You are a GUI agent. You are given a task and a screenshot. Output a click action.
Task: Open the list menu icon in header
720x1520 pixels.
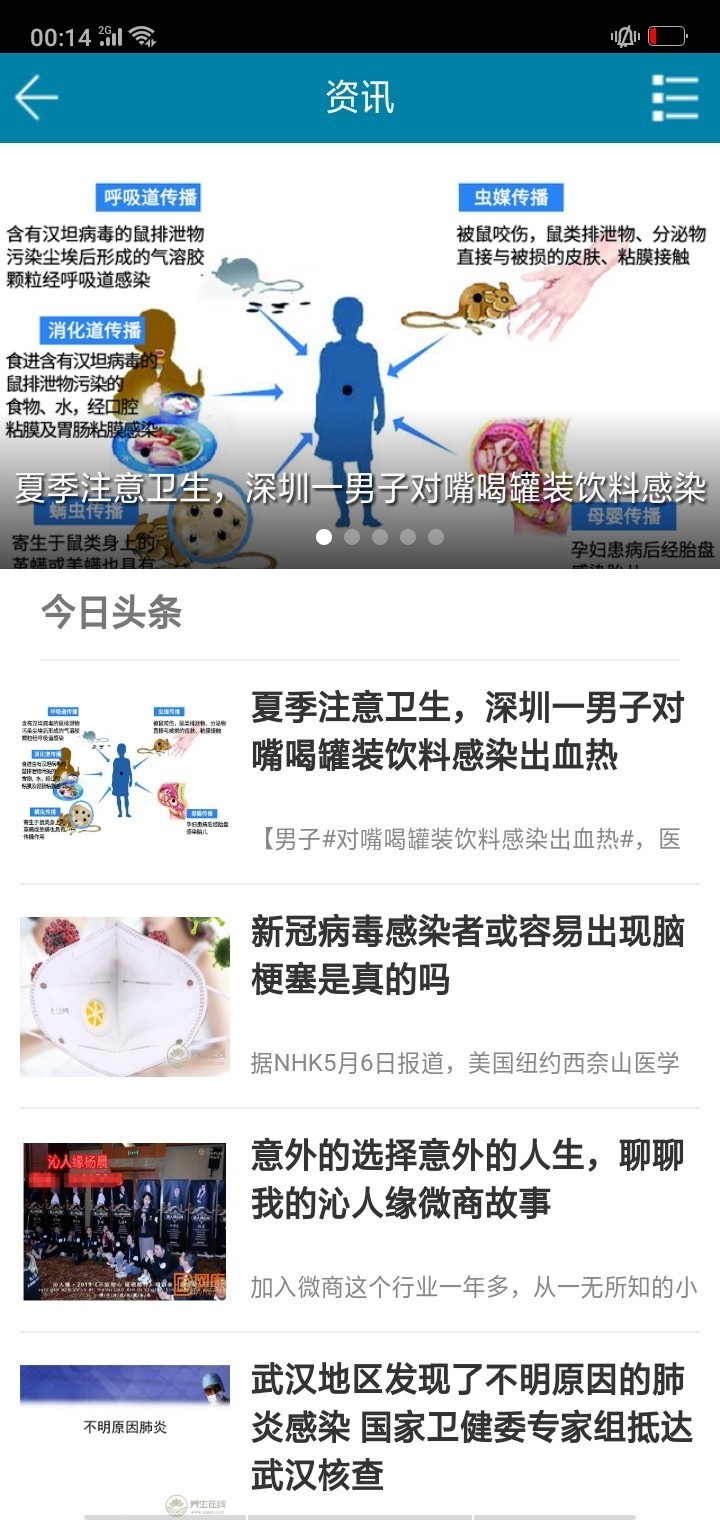click(x=674, y=98)
